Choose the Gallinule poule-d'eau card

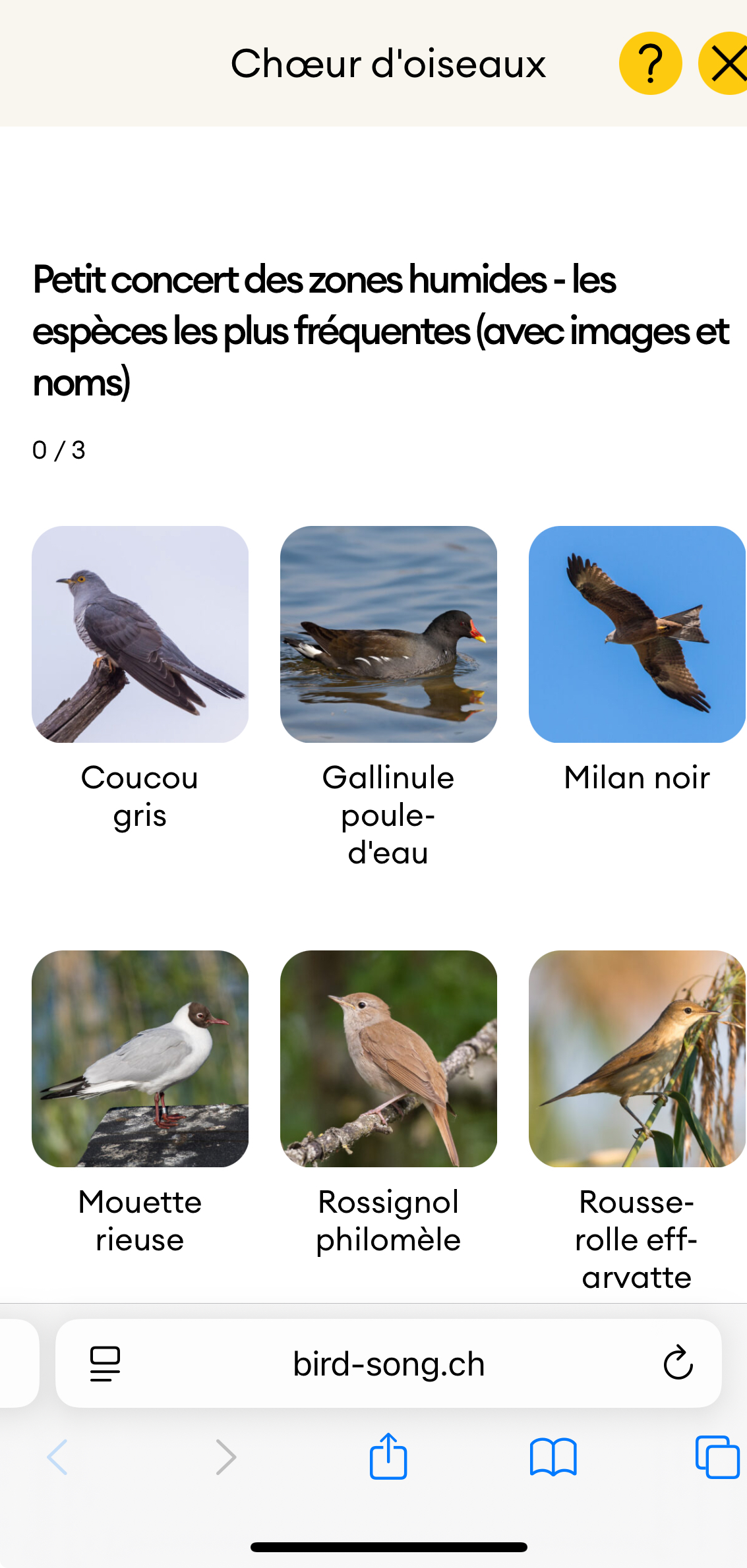[x=388, y=634]
